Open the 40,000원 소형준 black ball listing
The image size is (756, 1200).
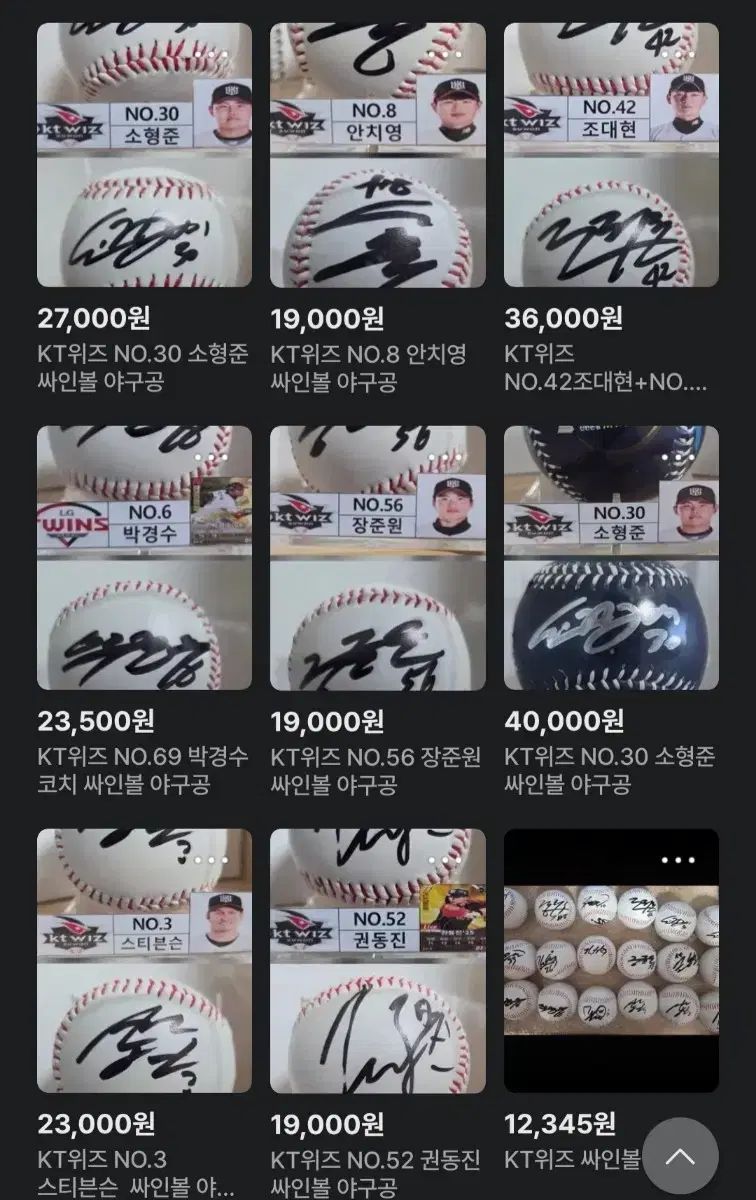coord(611,558)
